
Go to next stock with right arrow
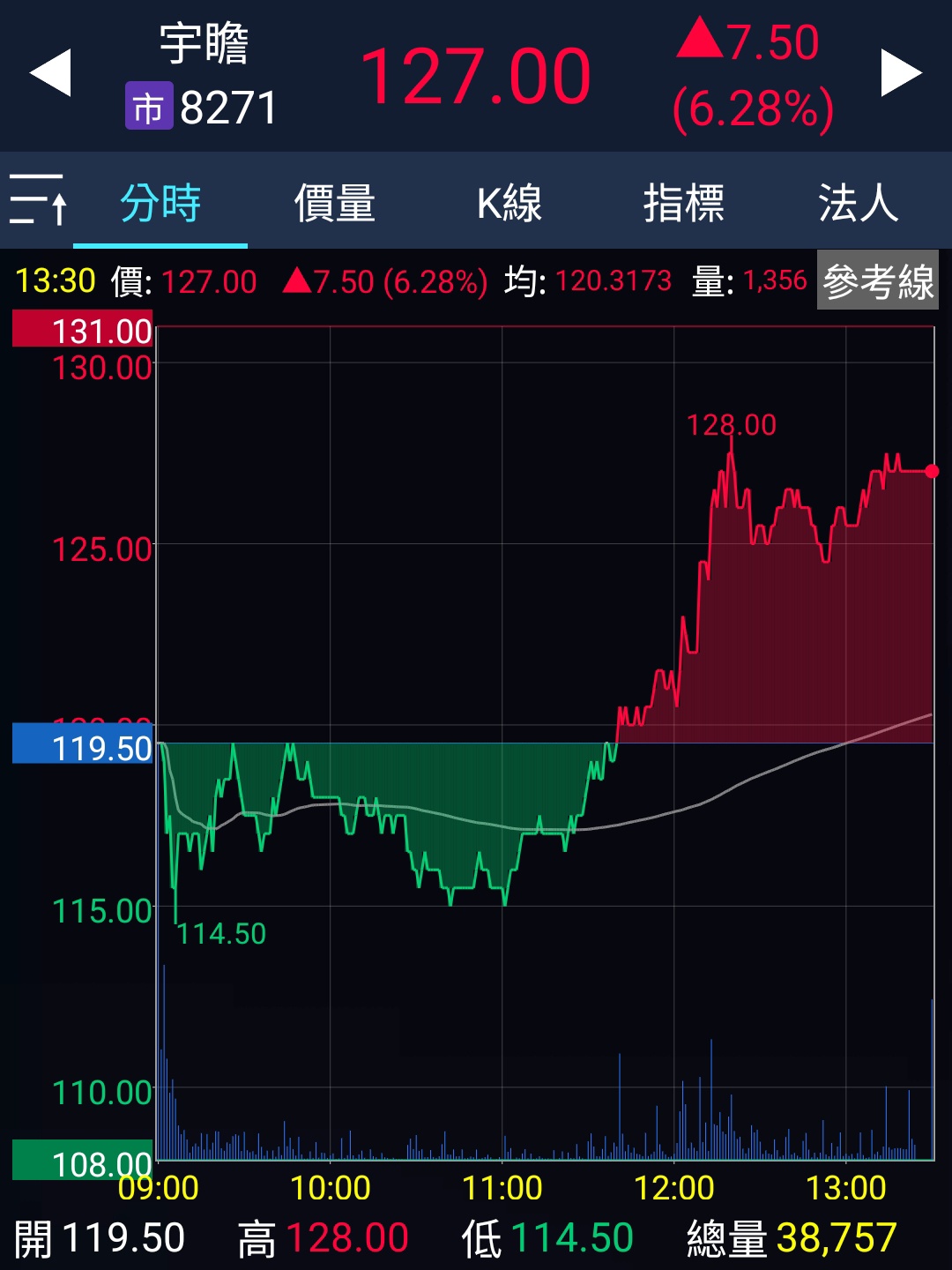[x=901, y=73]
